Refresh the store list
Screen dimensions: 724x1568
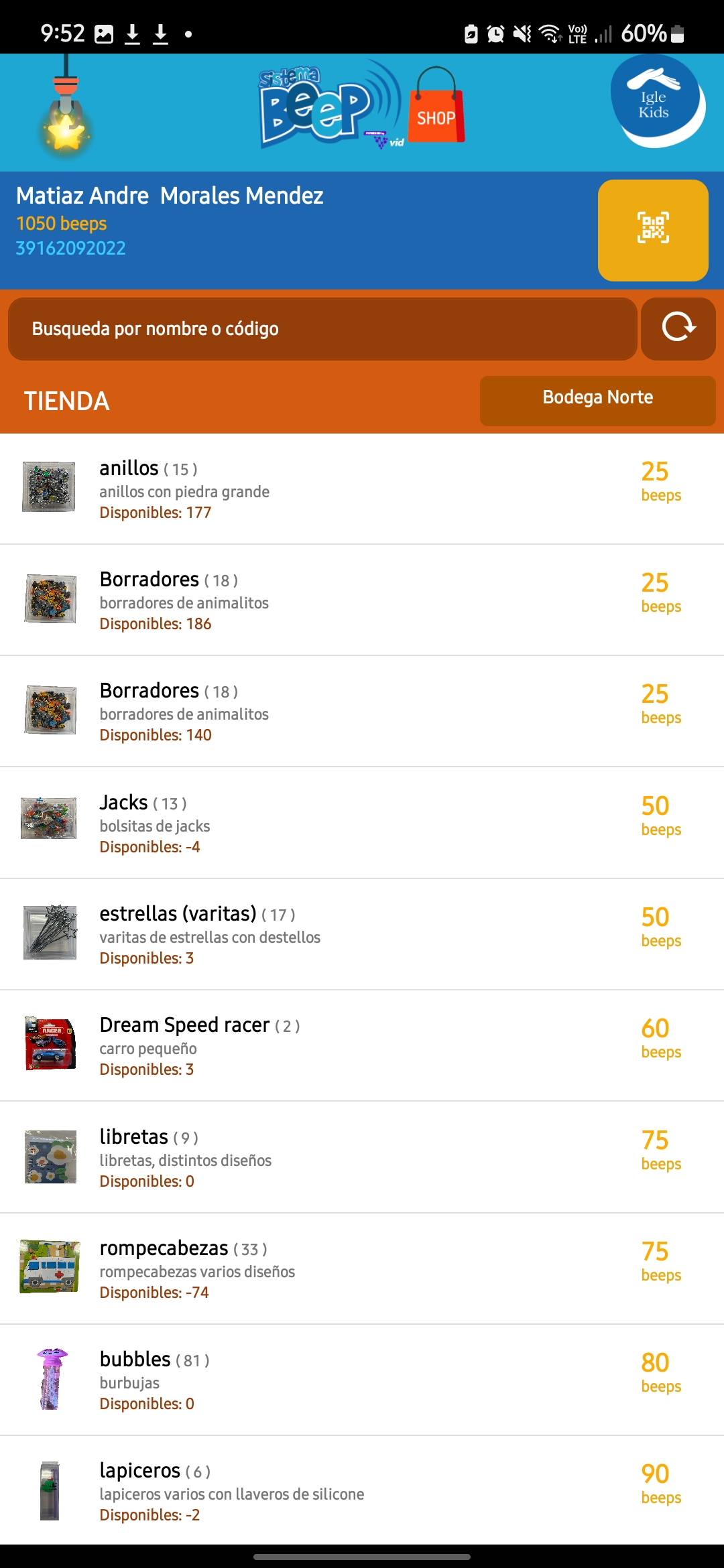678,329
